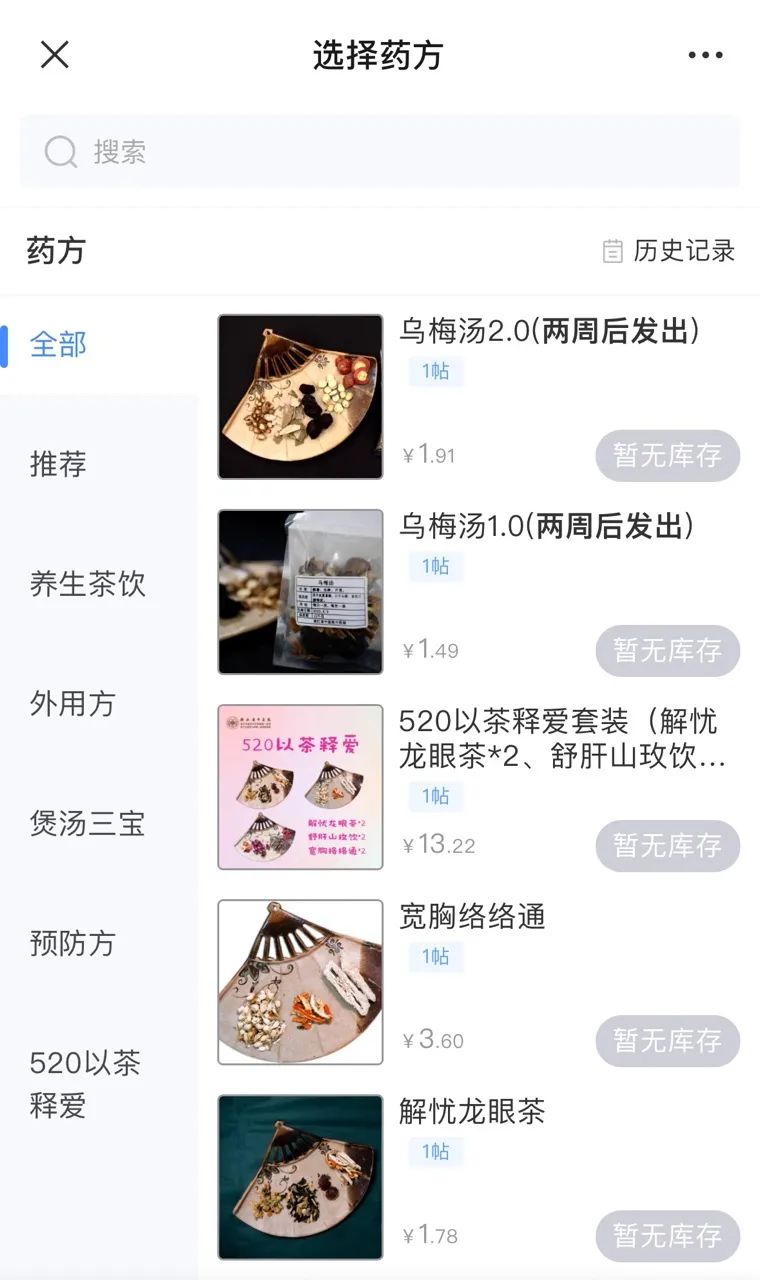Close the 选择药方 page
This screenshot has height=1280, width=760.
(55, 55)
